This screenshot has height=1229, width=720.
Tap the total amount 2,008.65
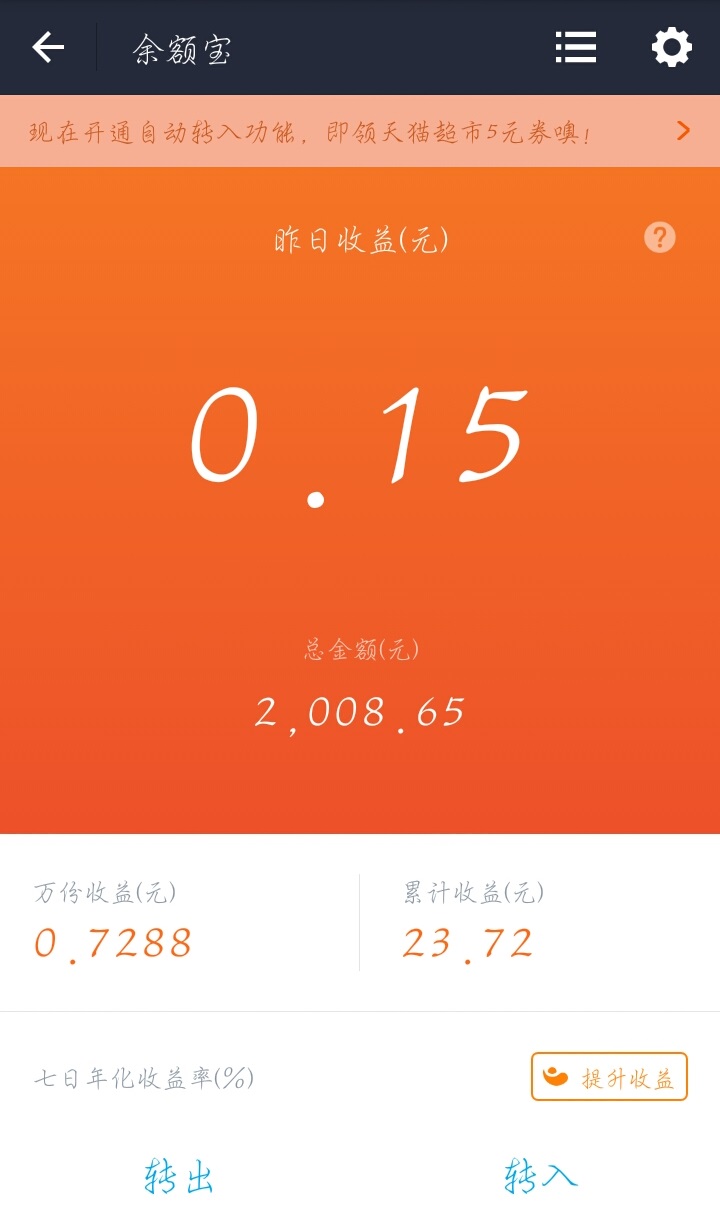pyautogui.click(x=360, y=710)
